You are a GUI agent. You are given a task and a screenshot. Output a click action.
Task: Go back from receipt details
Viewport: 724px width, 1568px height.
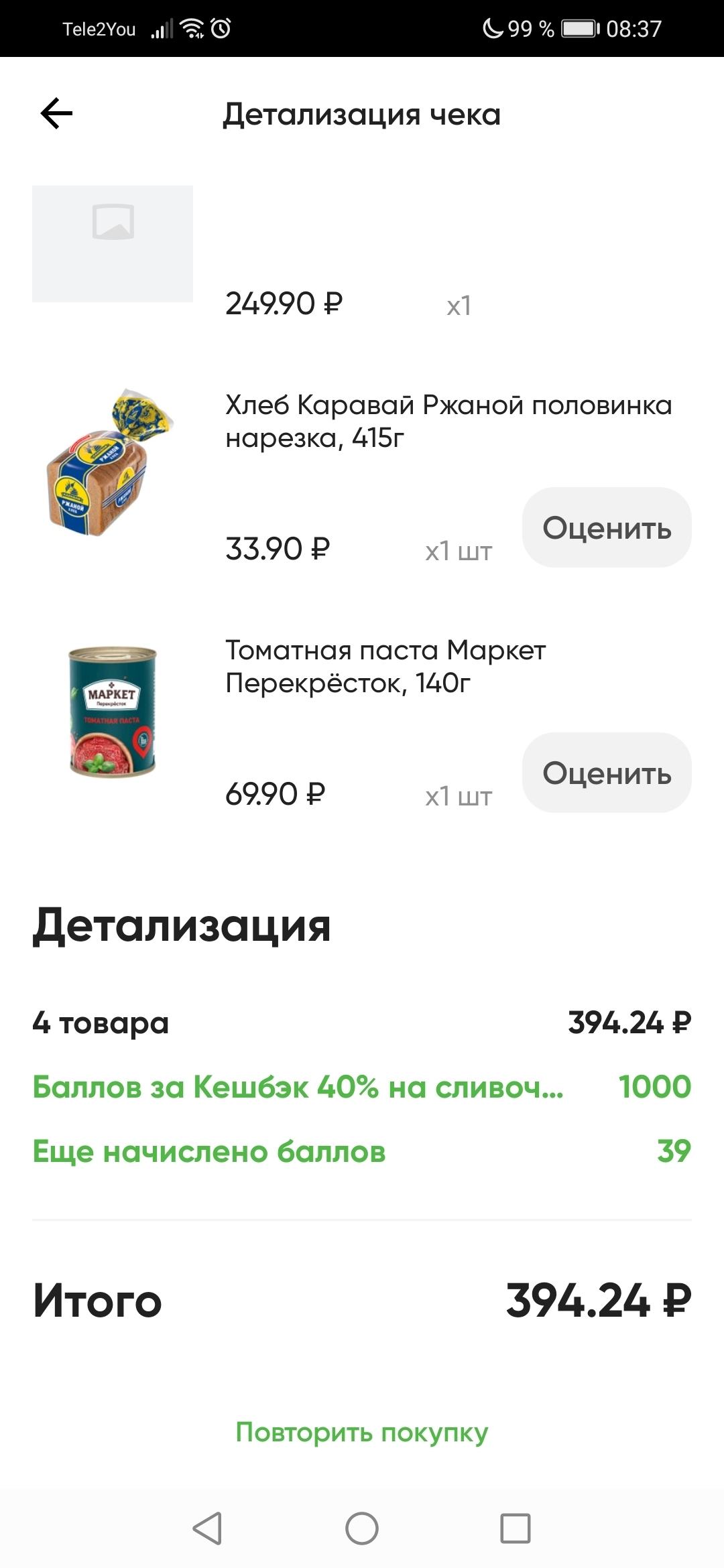pyautogui.click(x=57, y=113)
